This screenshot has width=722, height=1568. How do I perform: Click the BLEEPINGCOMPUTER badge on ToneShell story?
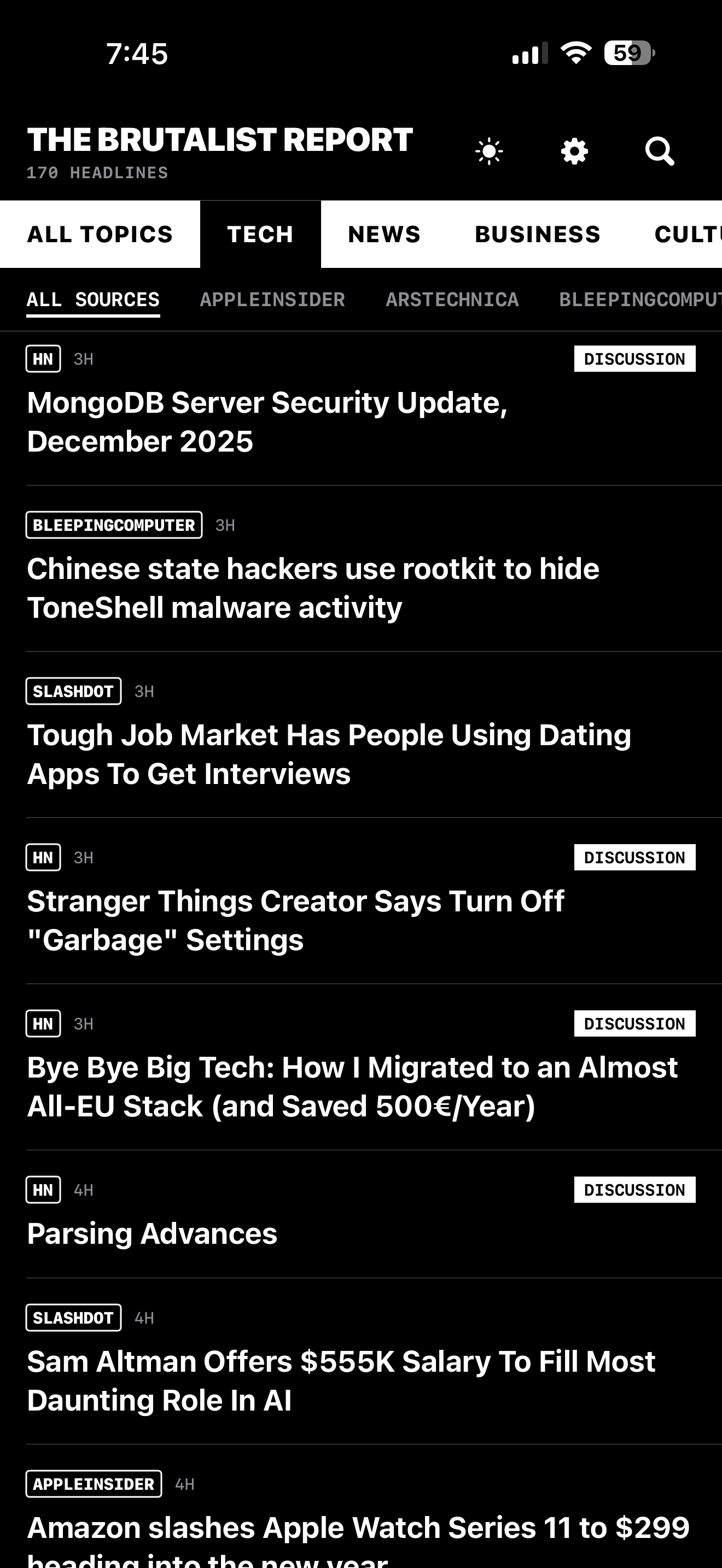click(113, 525)
